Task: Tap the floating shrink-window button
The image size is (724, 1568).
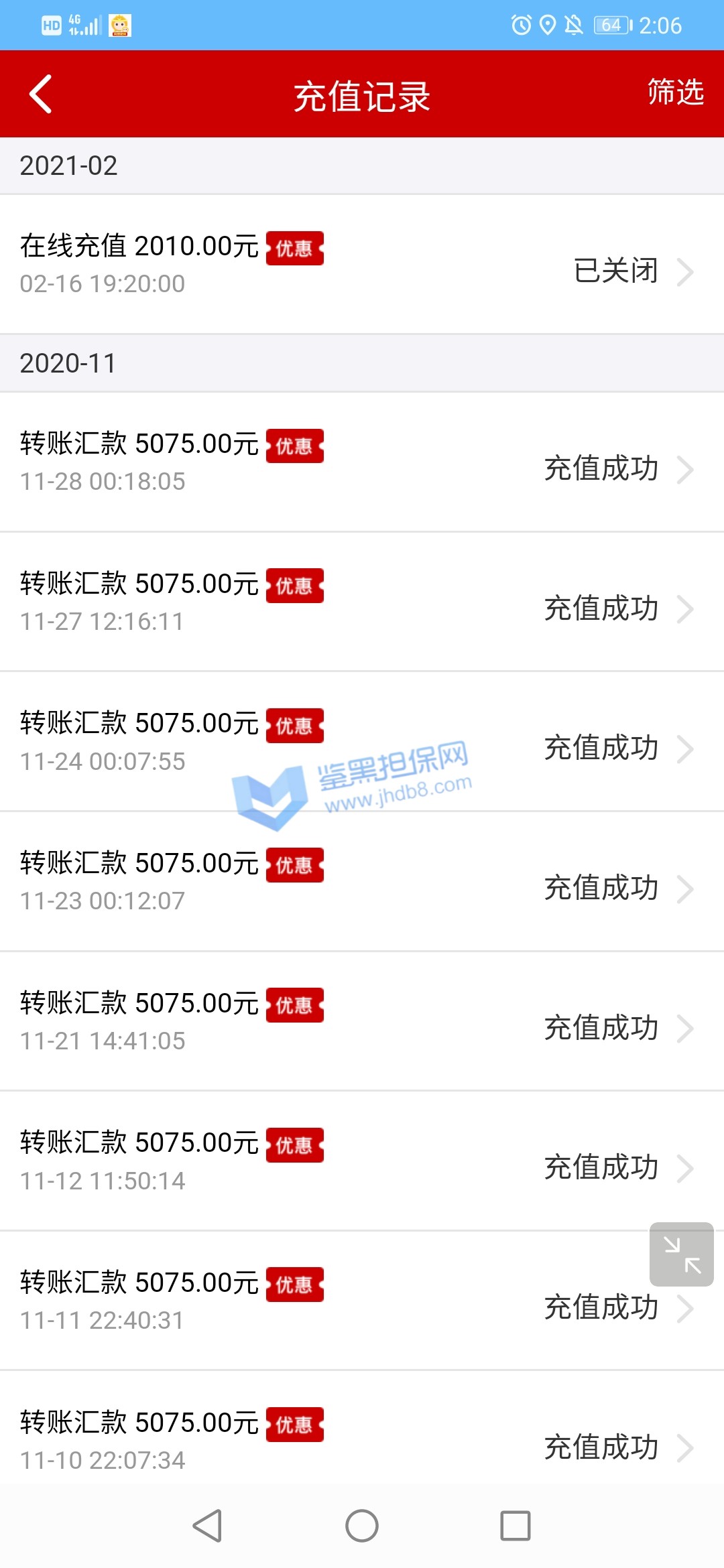Action: point(681,1254)
